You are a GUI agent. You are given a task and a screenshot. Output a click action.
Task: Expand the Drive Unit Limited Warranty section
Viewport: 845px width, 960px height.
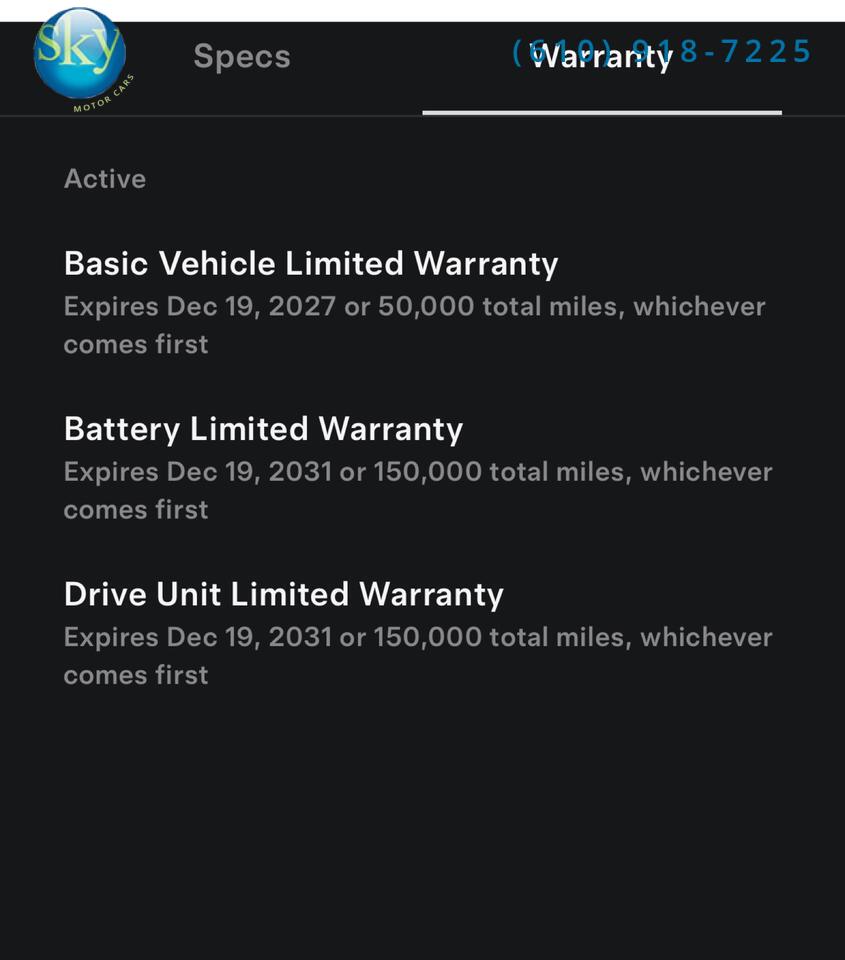point(283,593)
